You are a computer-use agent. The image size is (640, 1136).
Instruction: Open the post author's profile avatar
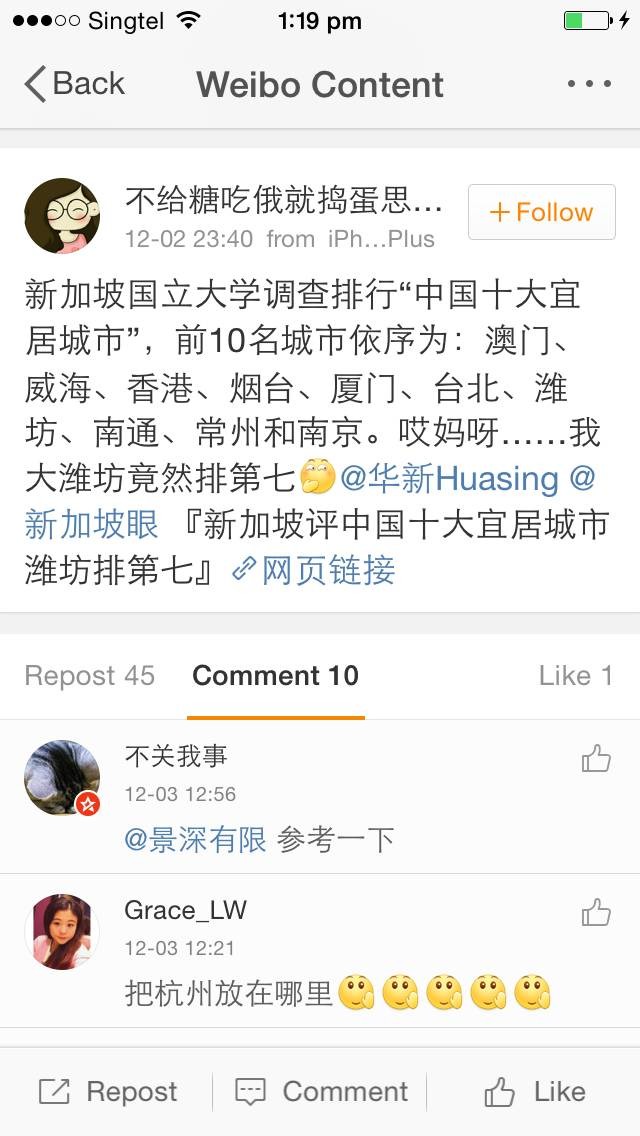pos(62,215)
